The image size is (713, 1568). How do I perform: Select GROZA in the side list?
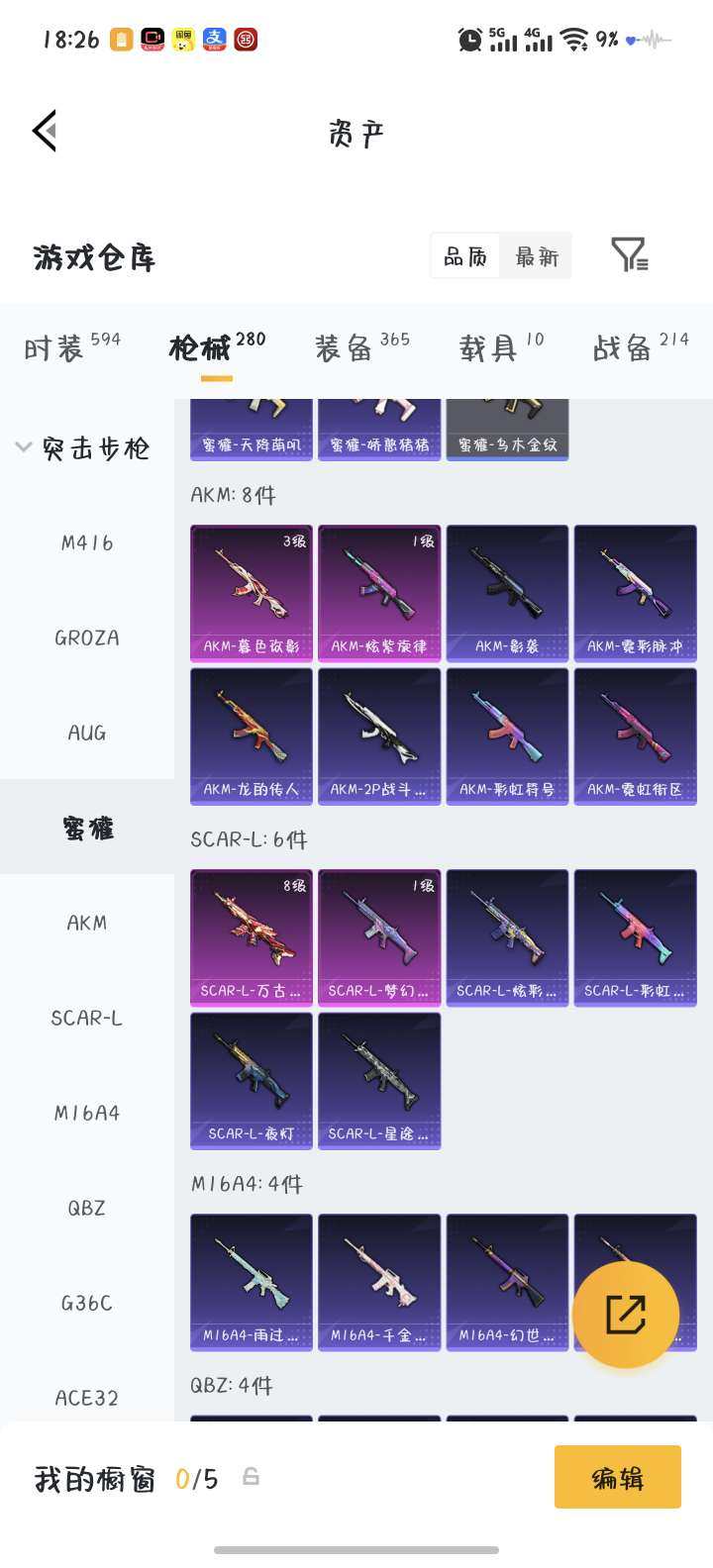[x=87, y=637]
